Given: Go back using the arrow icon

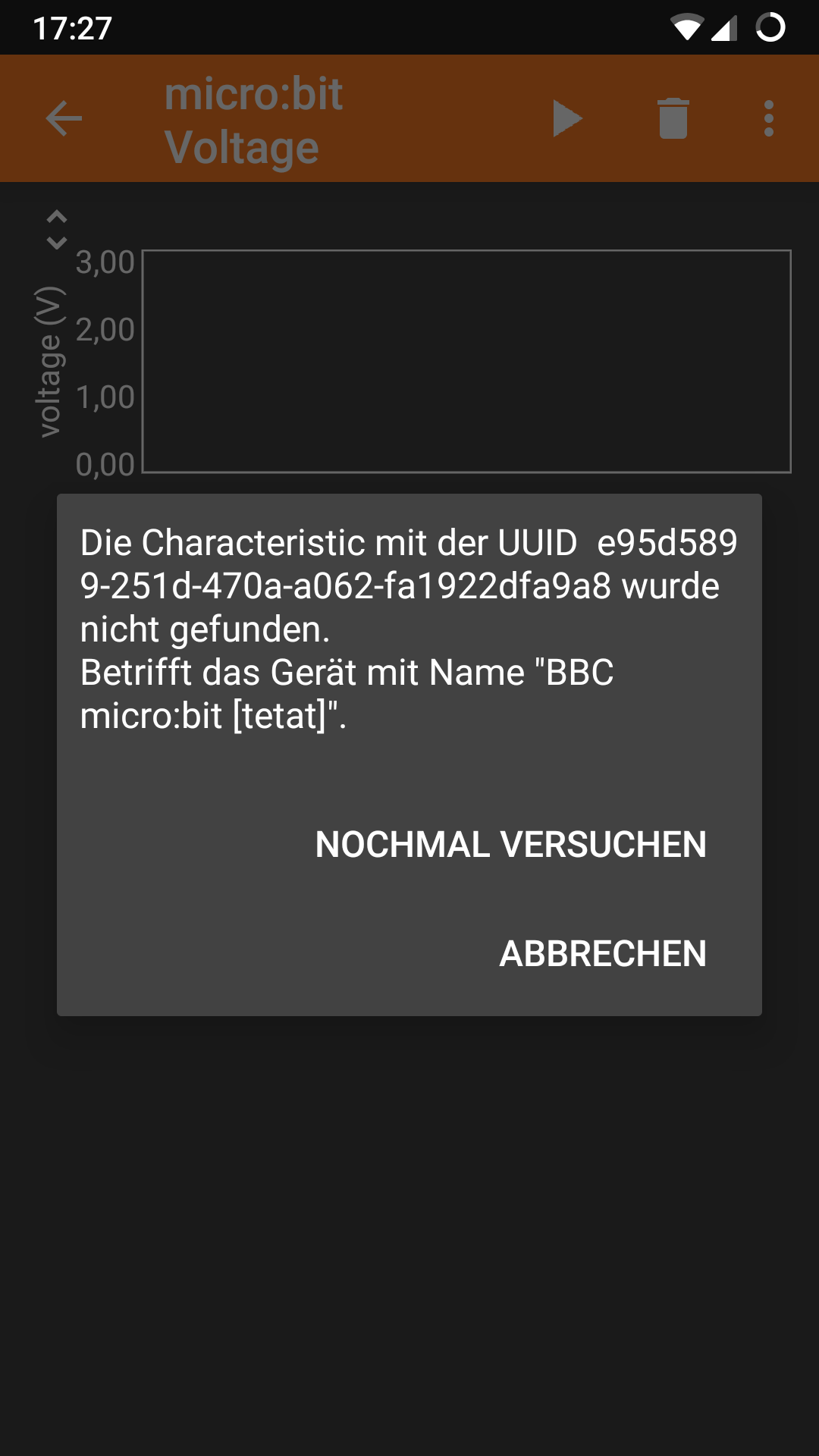Looking at the screenshot, I should click(x=64, y=119).
